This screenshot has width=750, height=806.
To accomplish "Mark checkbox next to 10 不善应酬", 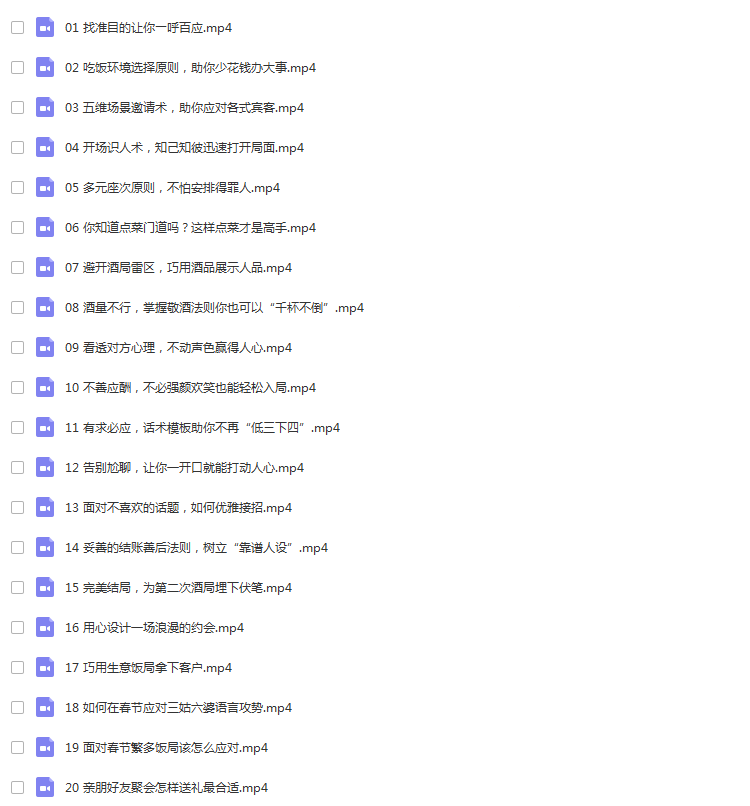I will point(17,387).
